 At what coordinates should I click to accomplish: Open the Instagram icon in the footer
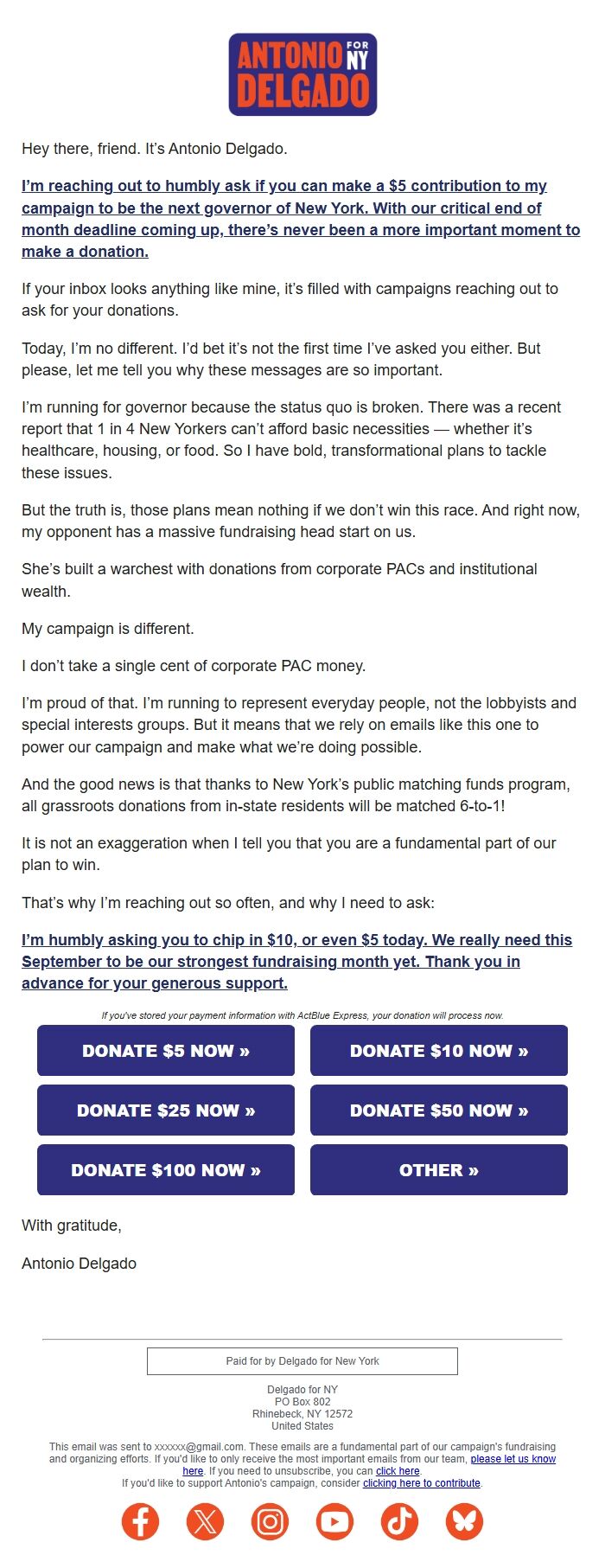270,1522
